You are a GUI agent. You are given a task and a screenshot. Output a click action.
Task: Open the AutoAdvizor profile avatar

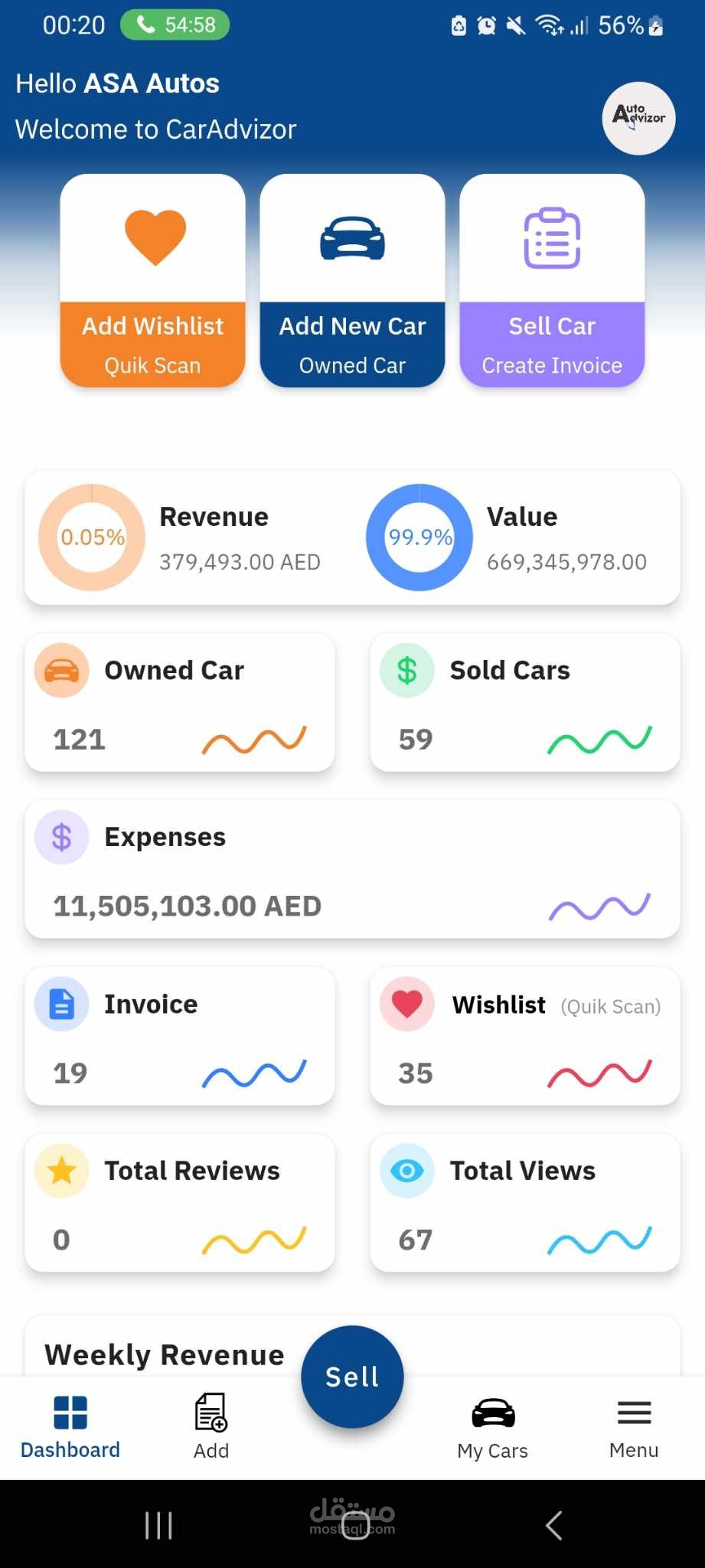638,119
